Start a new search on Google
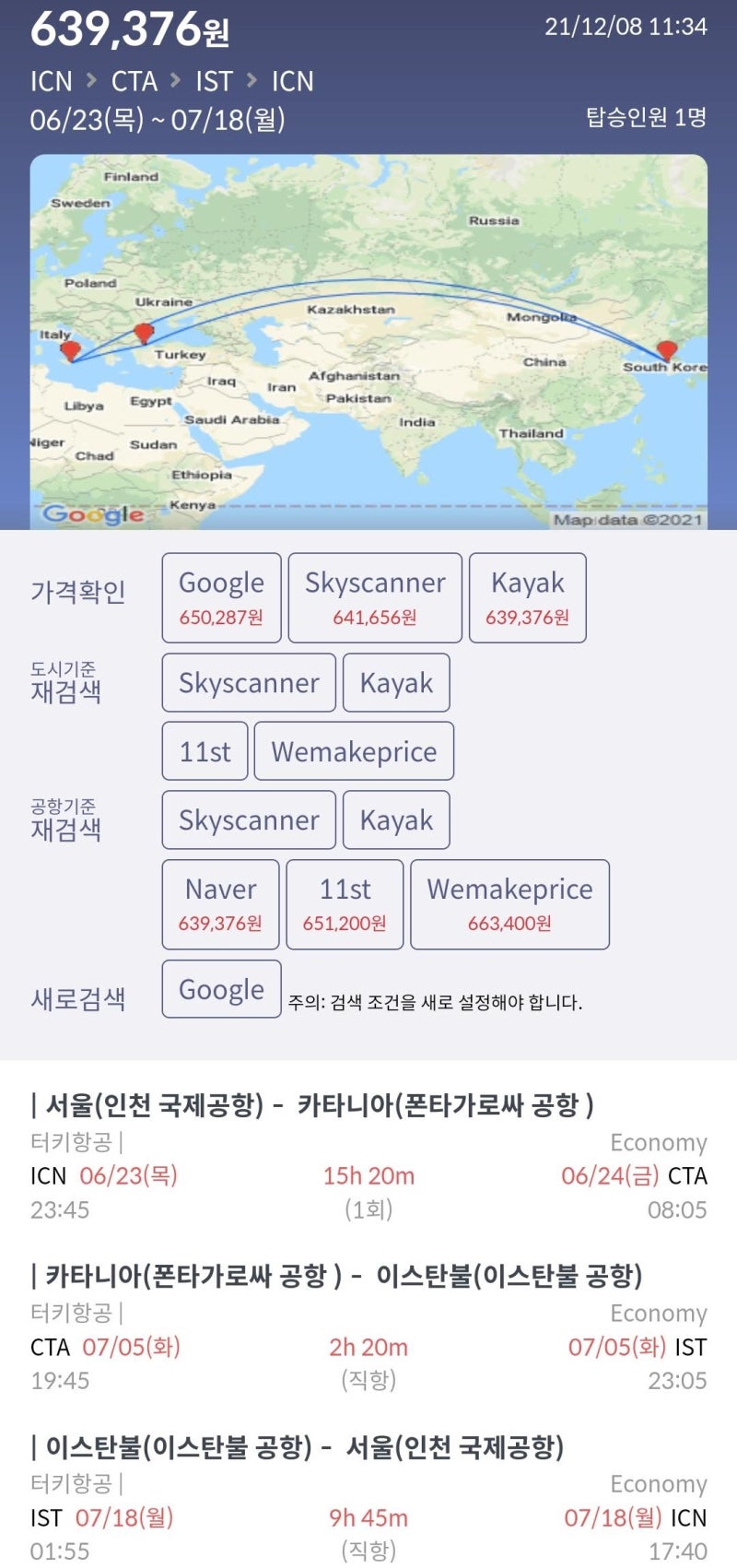 (x=221, y=989)
